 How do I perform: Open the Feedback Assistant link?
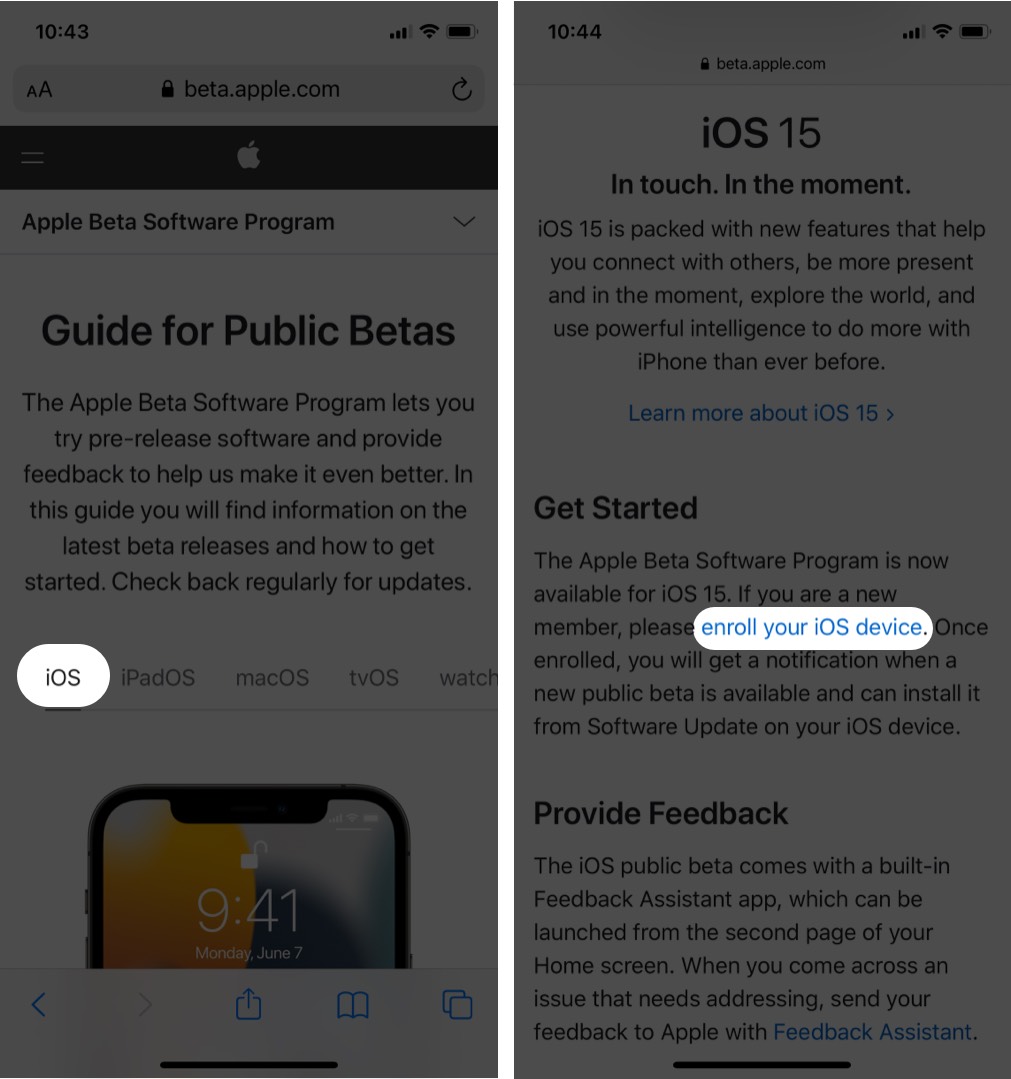pos(872,1031)
